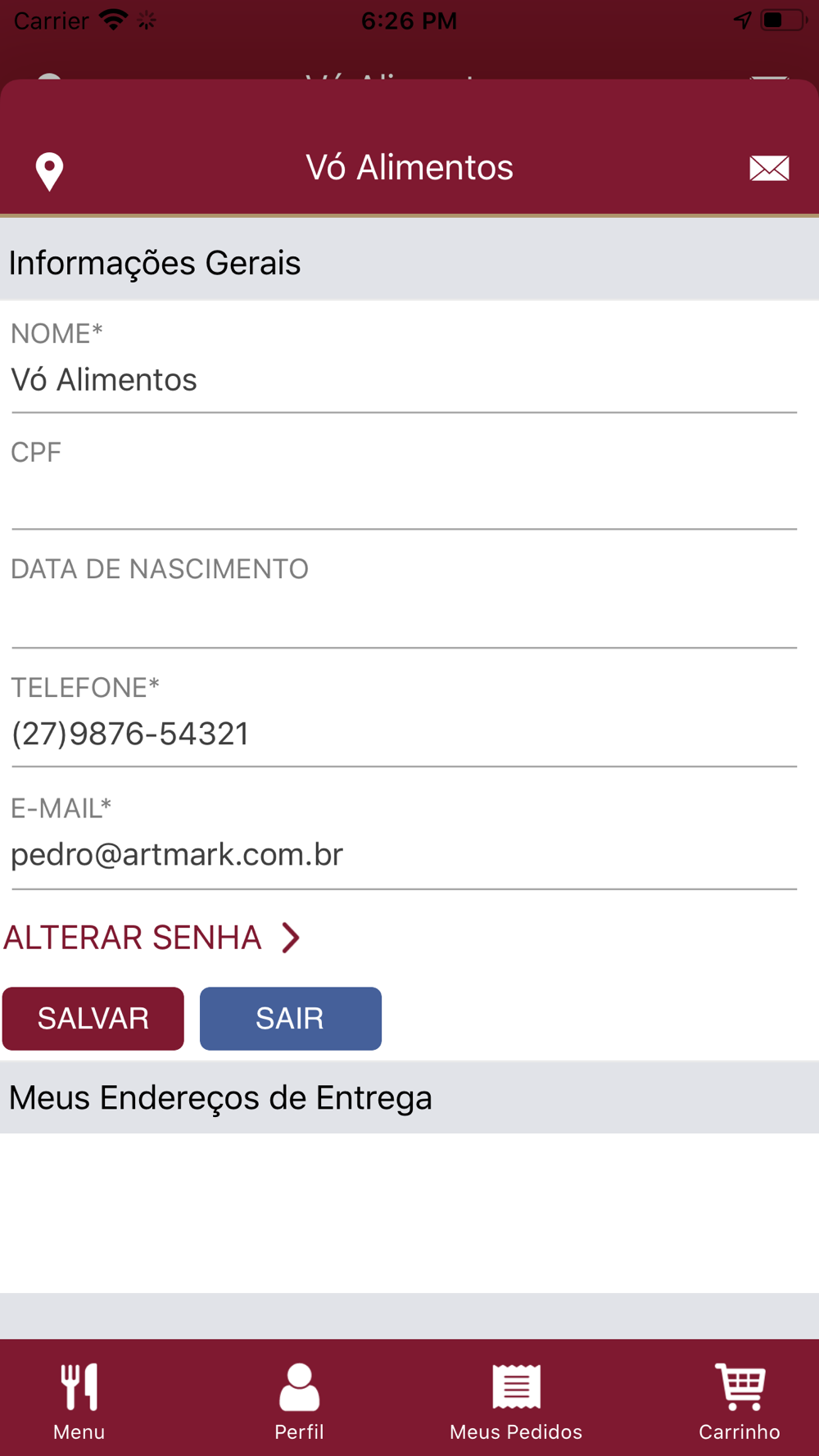
Task: Open Meus Pedidos tab
Action: click(x=516, y=1401)
